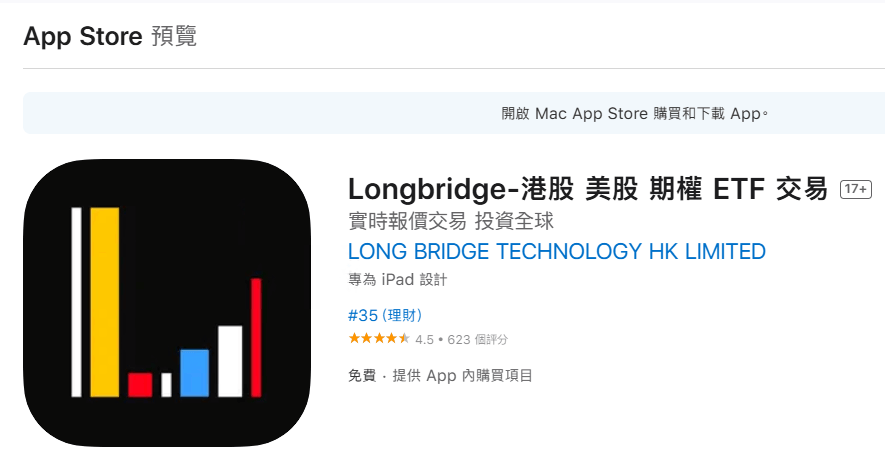The height and width of the screenshot is (467, 885).
Task: Open the #35 理財 category ranking link
Action: 385,315
